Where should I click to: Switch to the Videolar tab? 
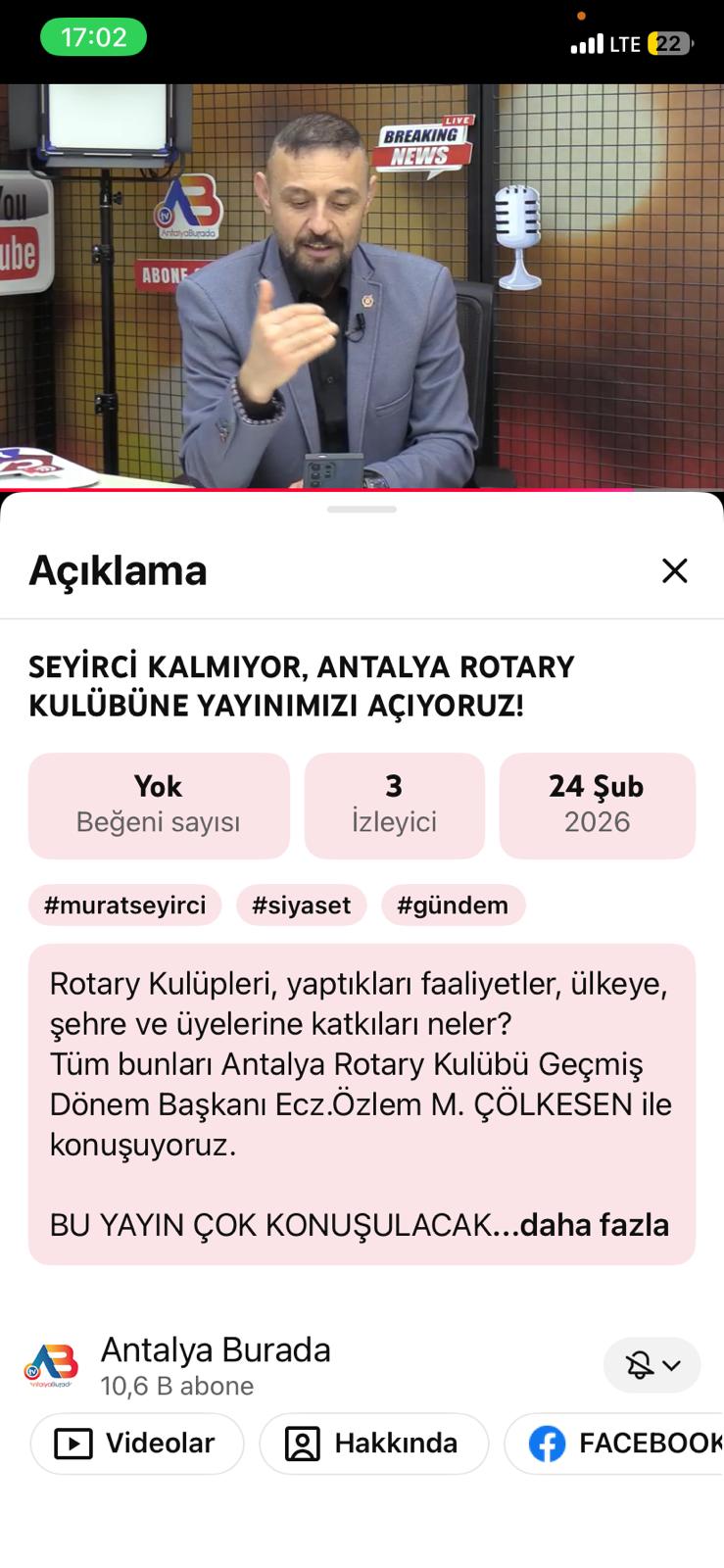136,1443
